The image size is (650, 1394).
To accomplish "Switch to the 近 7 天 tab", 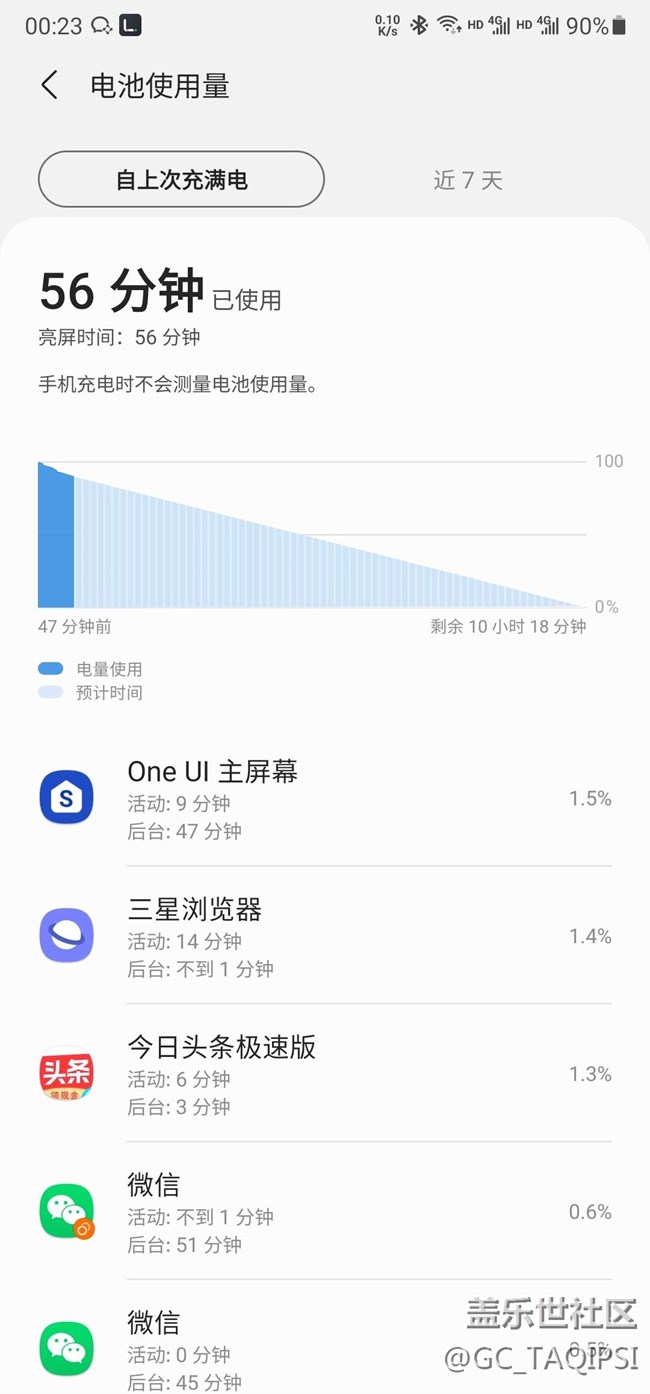I will tap(467, 180).
